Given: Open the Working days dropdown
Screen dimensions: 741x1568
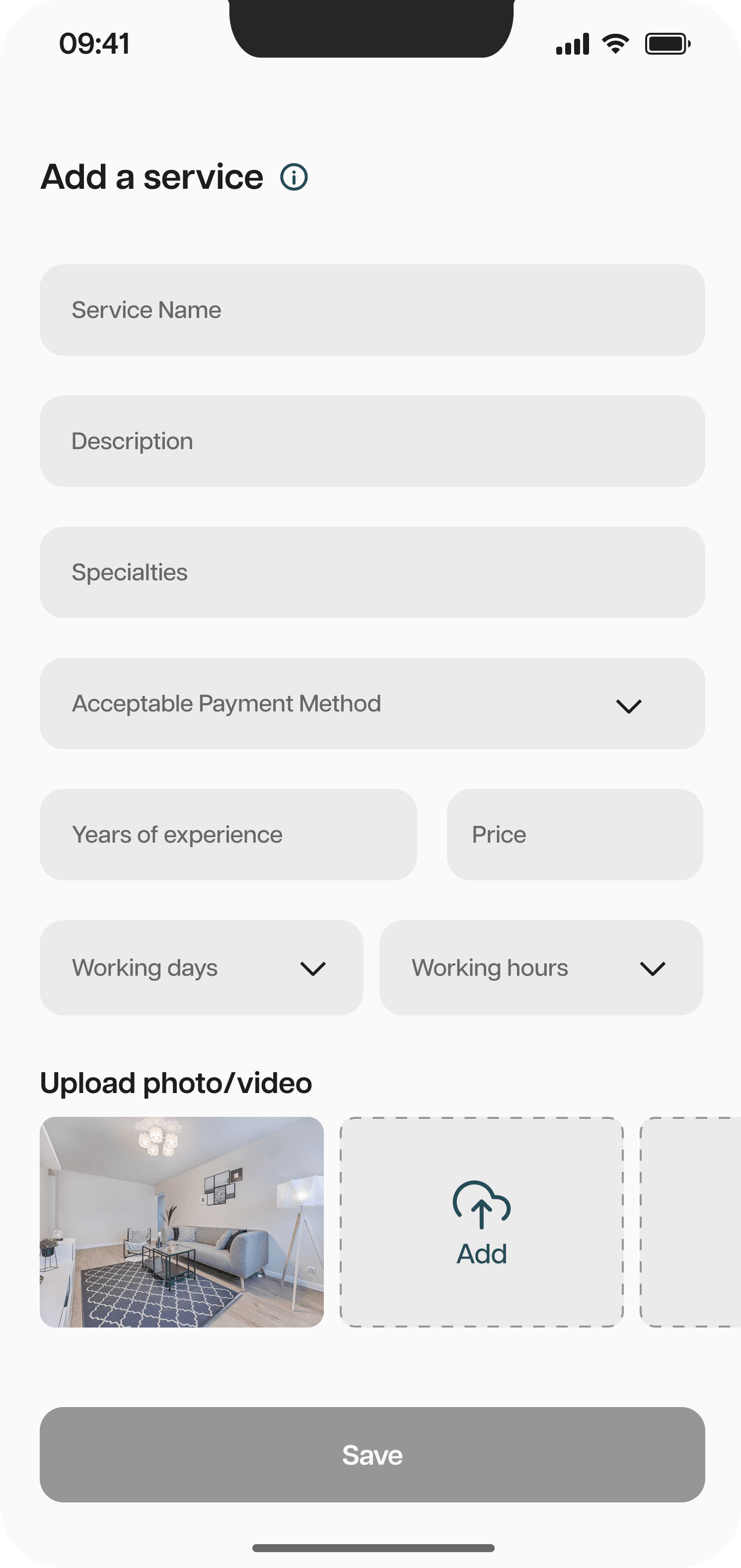Looking at the screenshot, I should click(201, 968).
